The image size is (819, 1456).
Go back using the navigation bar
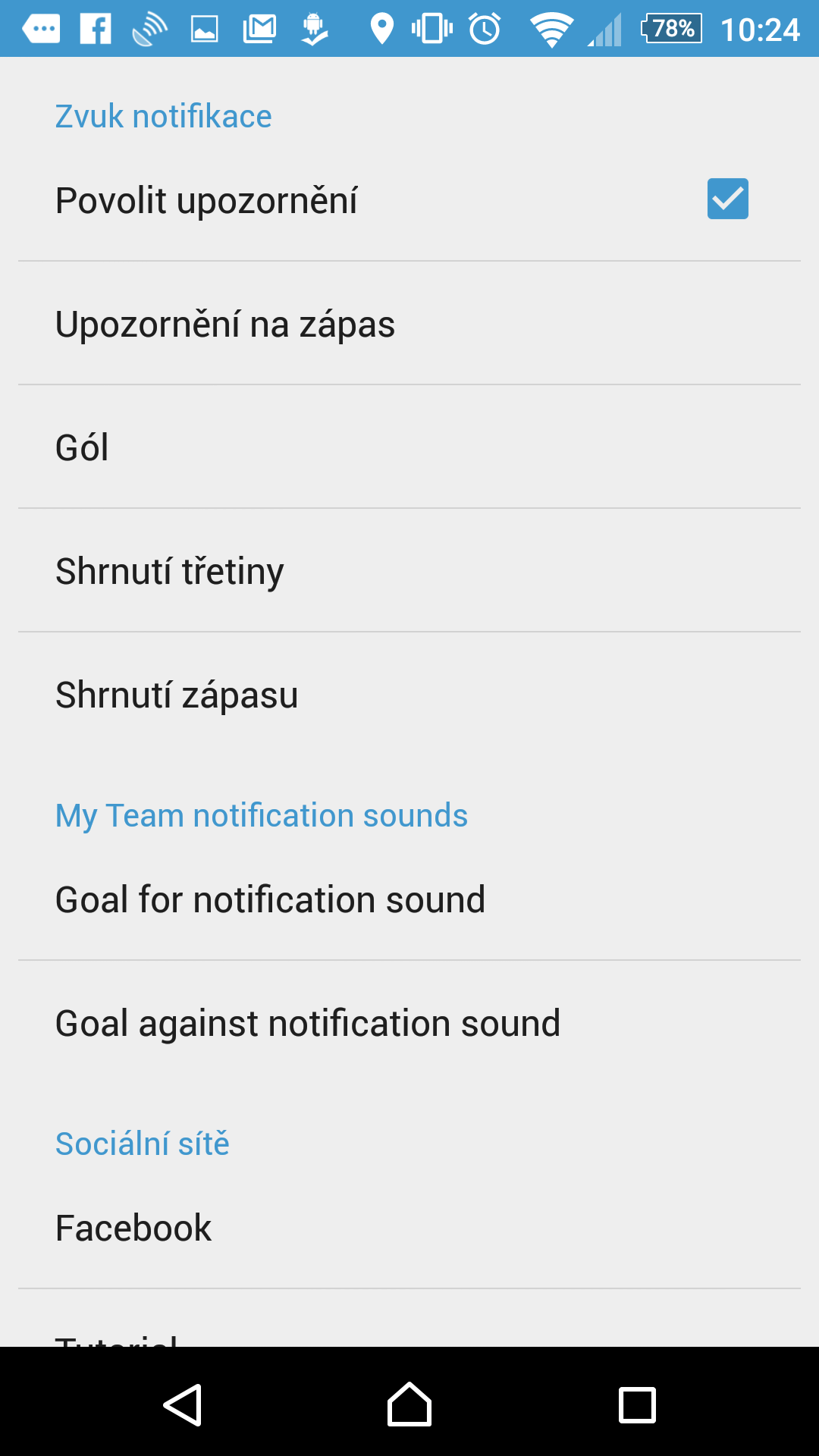tap(182, 1404)
